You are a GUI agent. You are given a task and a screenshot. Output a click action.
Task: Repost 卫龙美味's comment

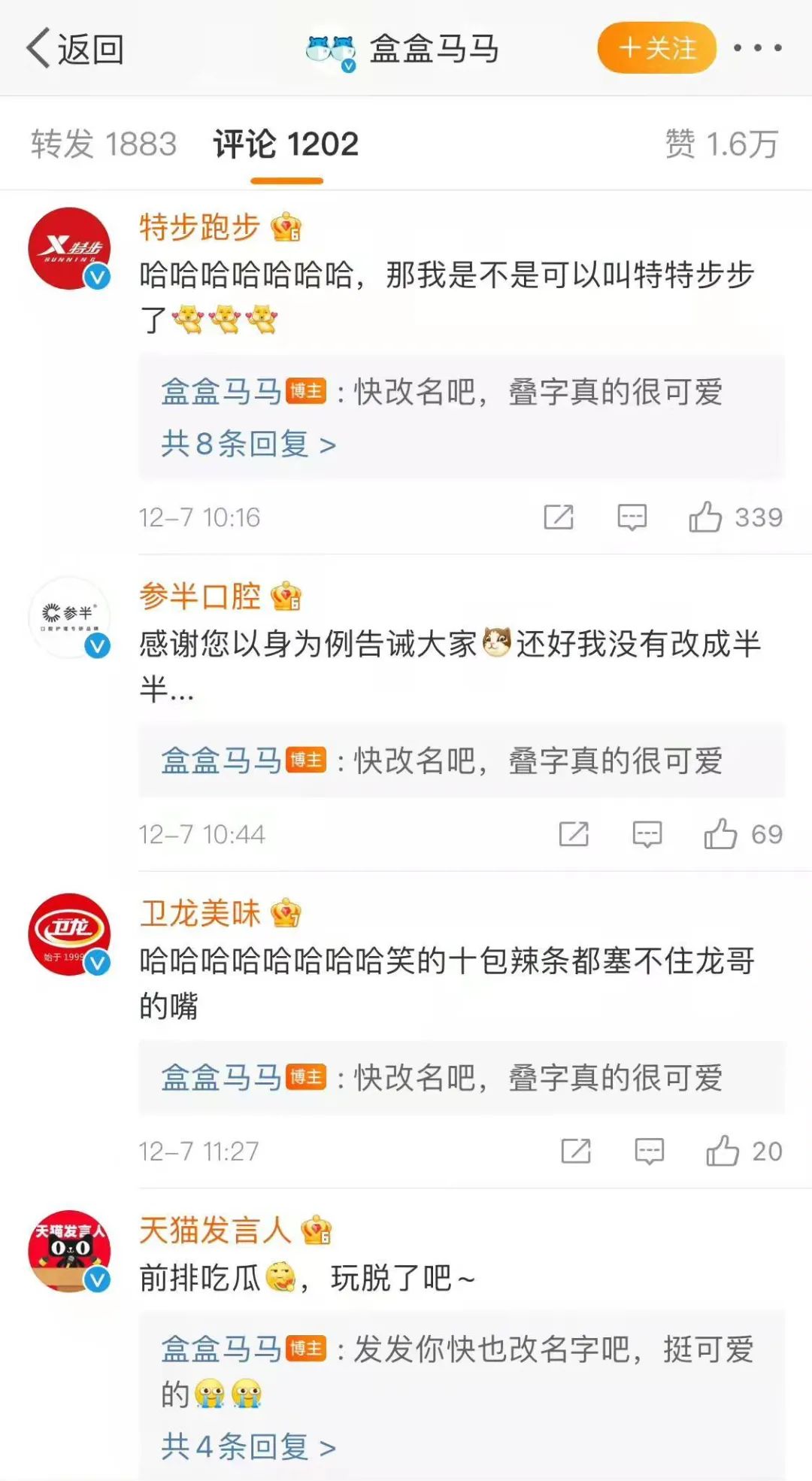[576, 1151]
